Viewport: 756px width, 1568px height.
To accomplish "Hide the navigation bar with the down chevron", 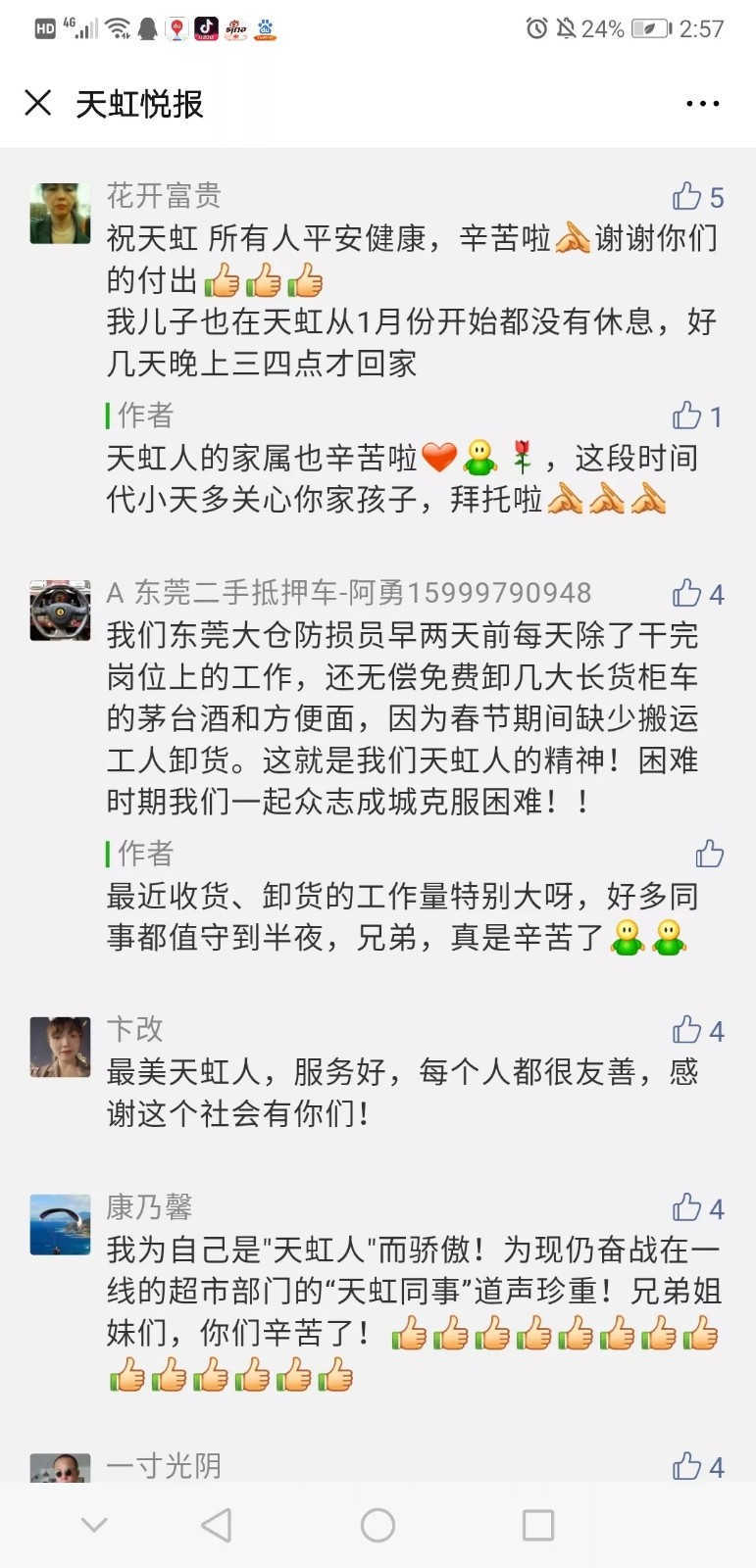I will (x=94, y=1525).
